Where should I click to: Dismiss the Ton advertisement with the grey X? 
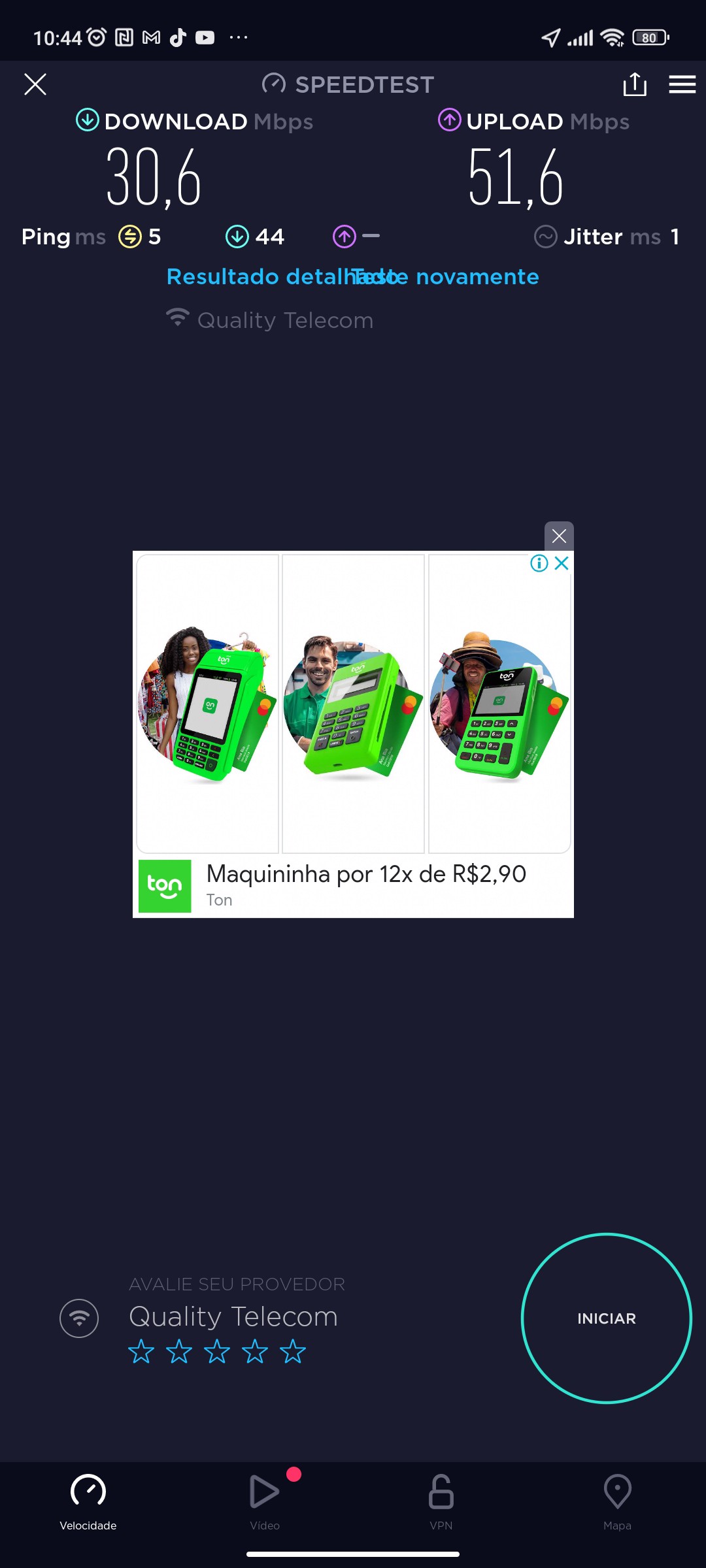pos(559,536)
